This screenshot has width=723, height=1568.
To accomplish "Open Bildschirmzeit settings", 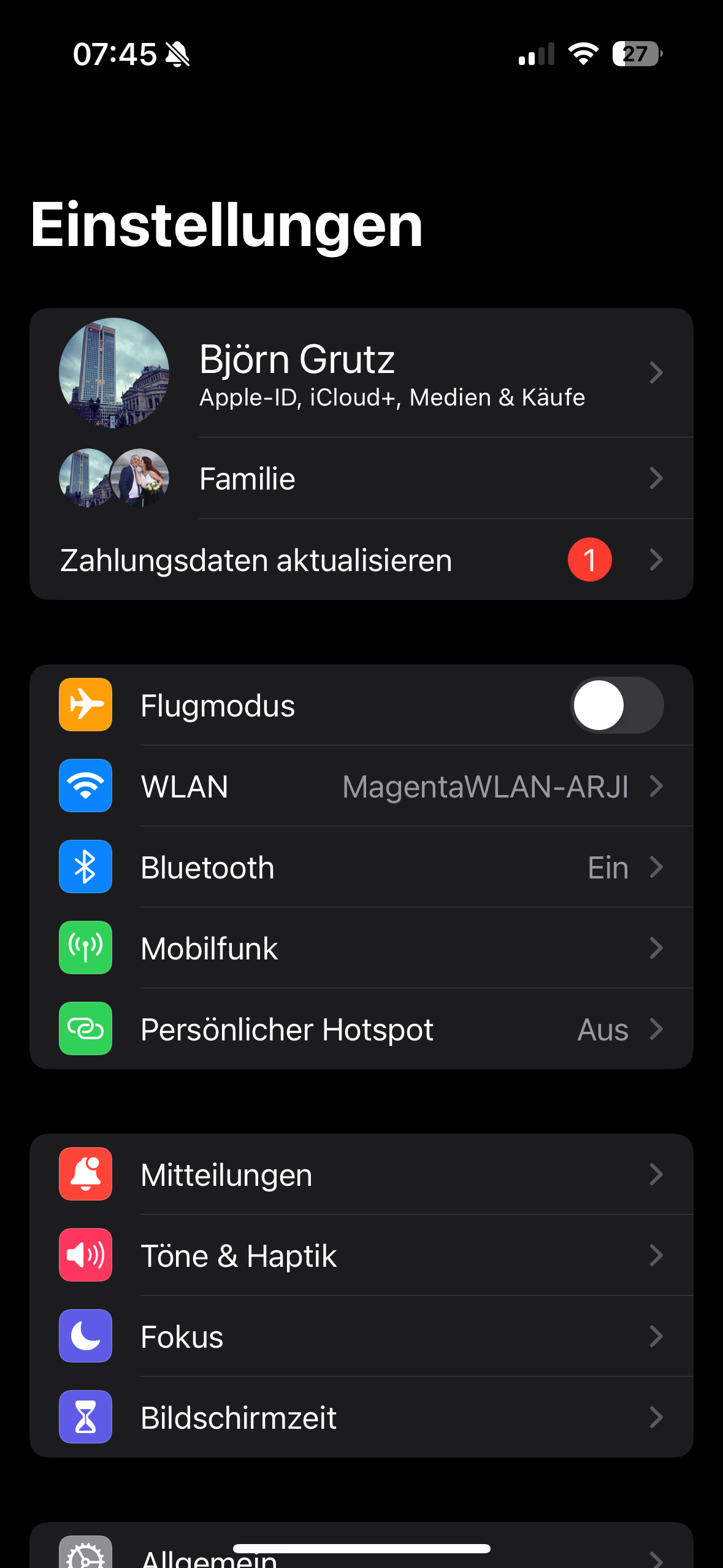I will pyautogui.click(x=361, y=1418).
